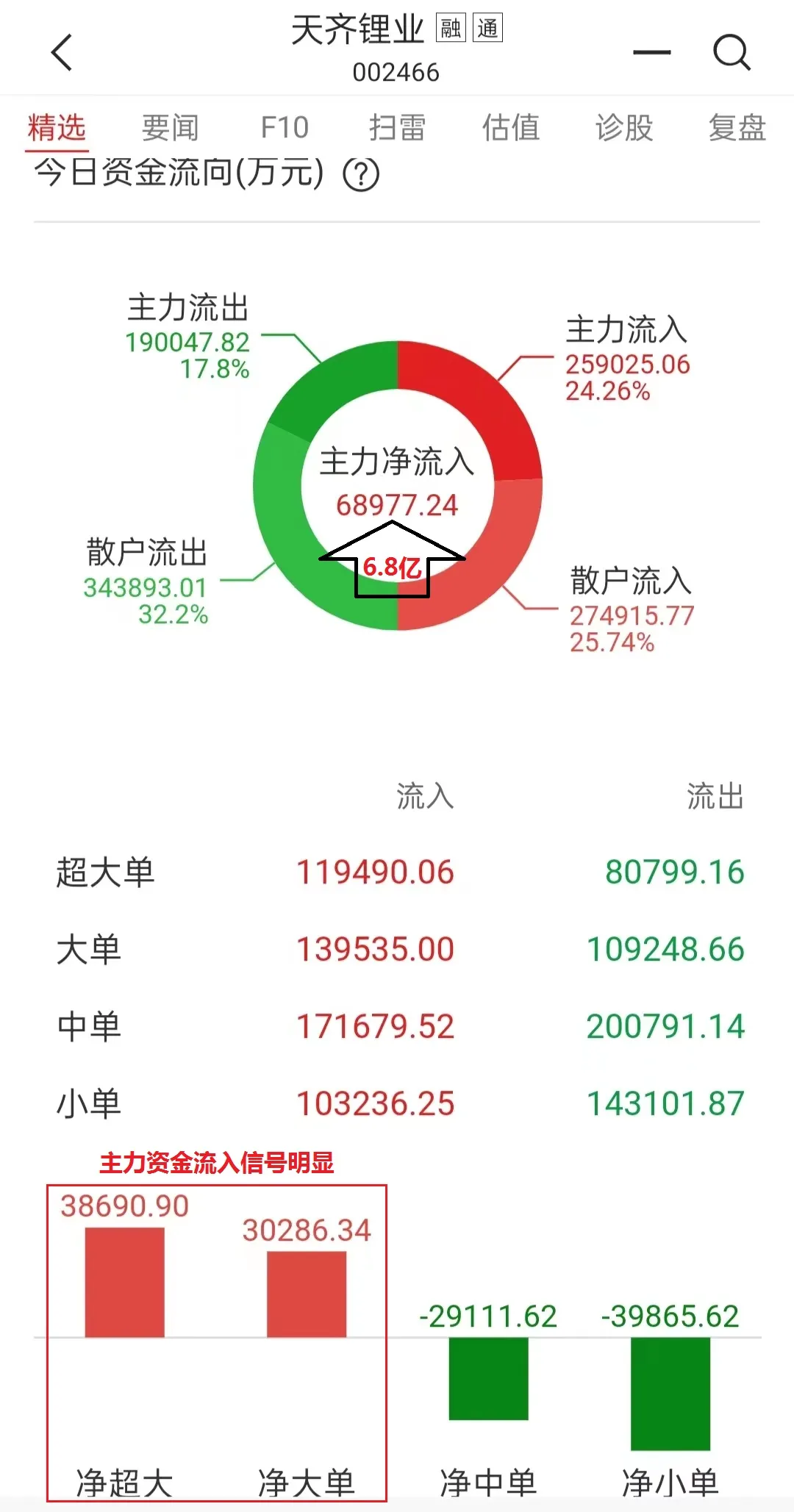Tap the minus icon in the header

652,52
